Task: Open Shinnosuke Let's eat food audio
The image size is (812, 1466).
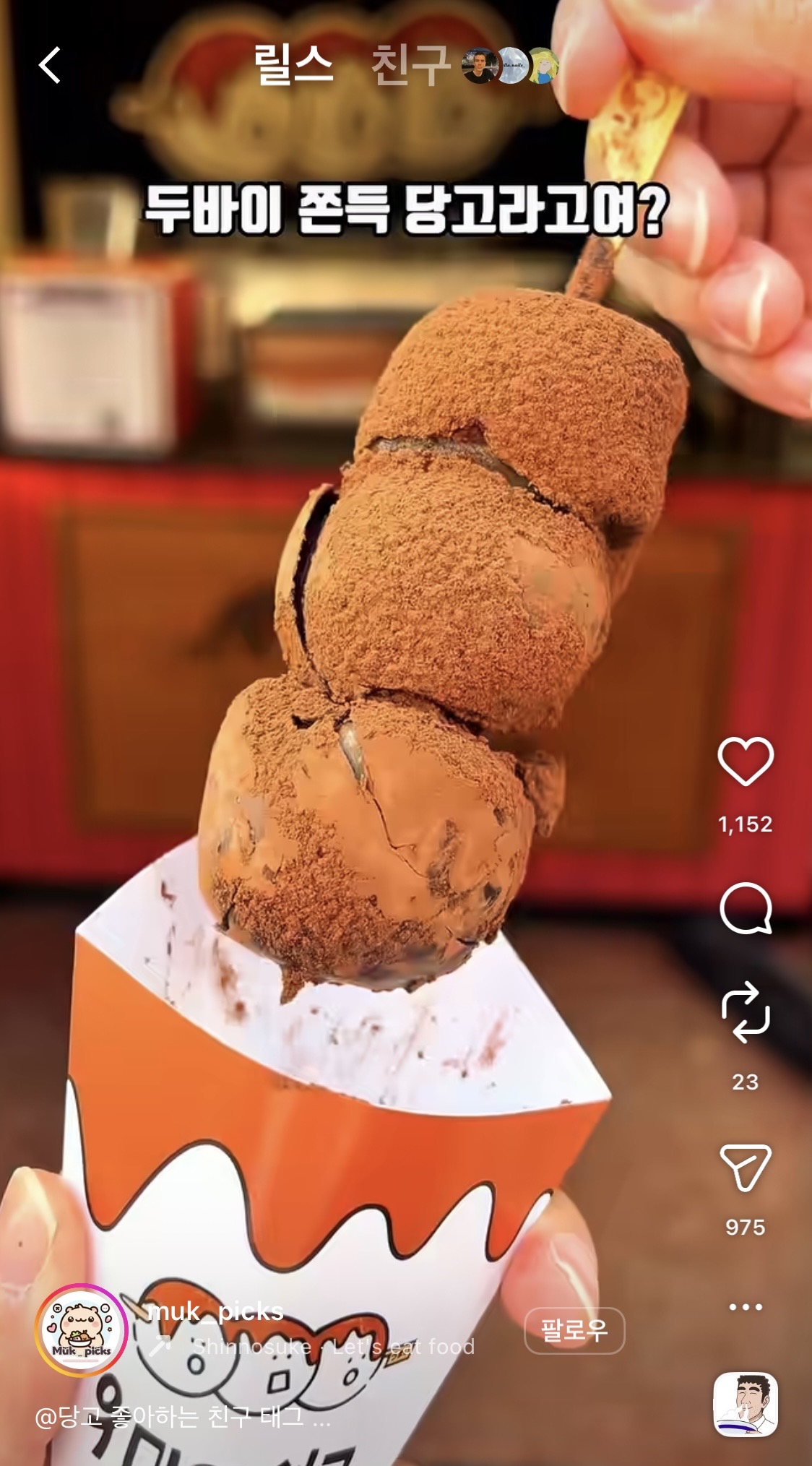Action: click(x=332, y=1347)
